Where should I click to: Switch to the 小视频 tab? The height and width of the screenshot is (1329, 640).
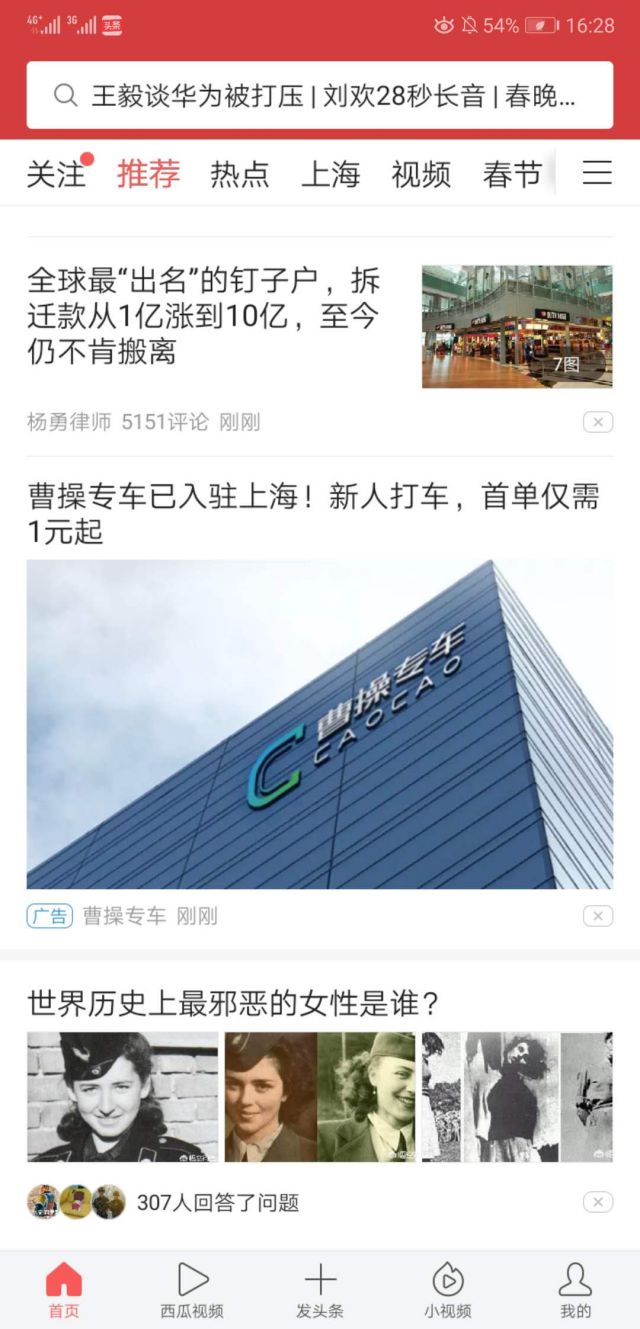[447, 1290]
